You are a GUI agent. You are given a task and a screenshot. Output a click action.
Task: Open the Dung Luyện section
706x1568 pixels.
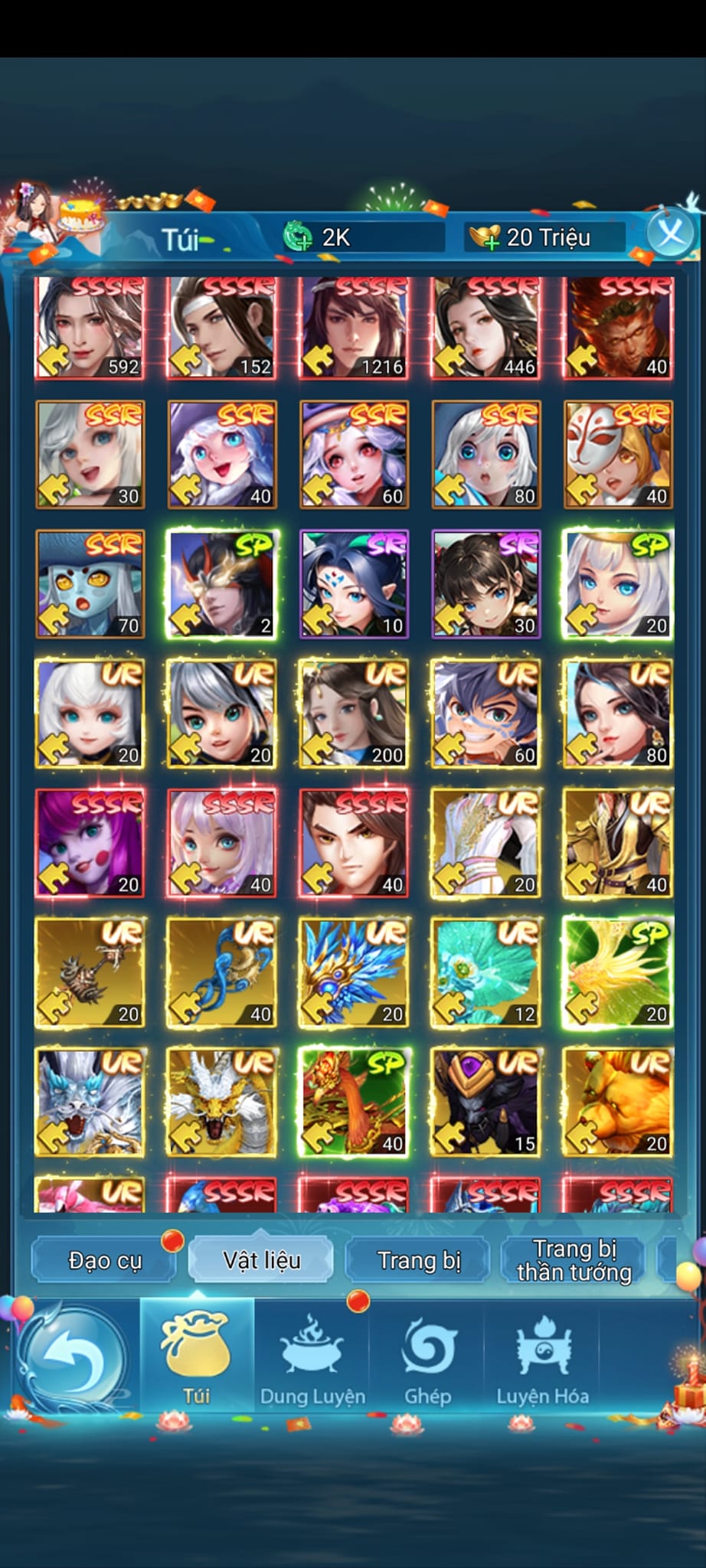[312, 1358]
